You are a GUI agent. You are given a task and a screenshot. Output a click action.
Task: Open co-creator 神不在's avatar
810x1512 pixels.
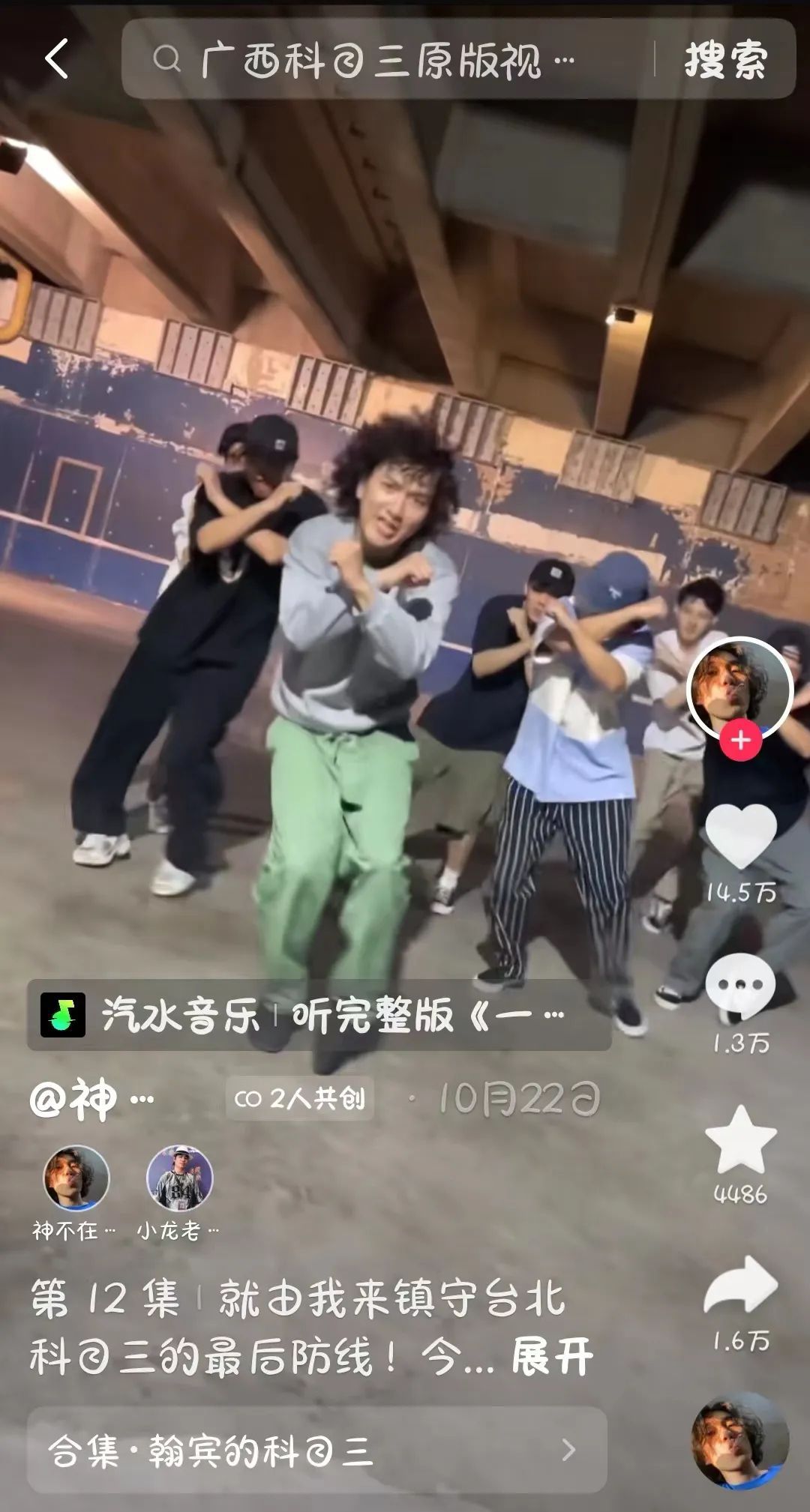coord(76,1178)
